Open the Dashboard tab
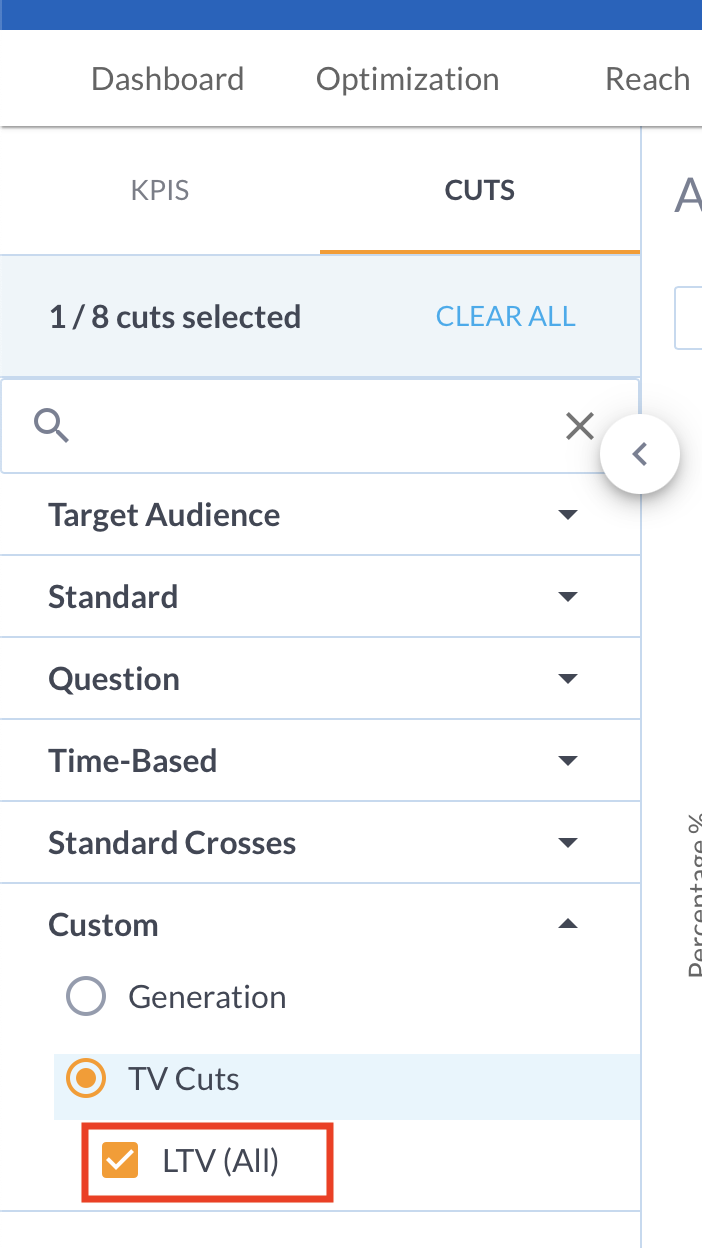Screen dimensions: 702x1248 (167, 79)
